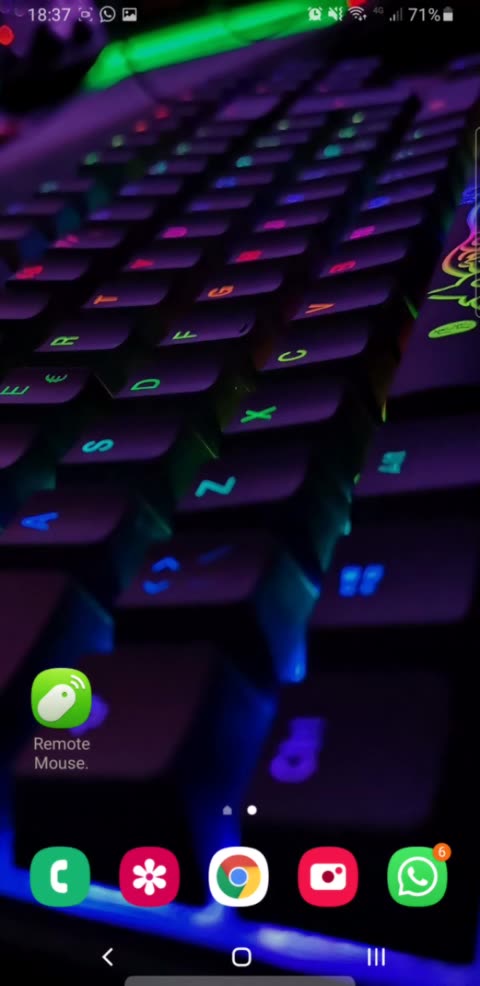Launch the Phone dialer app
This screenshot has width=480, height=986.
pos(60,877)
